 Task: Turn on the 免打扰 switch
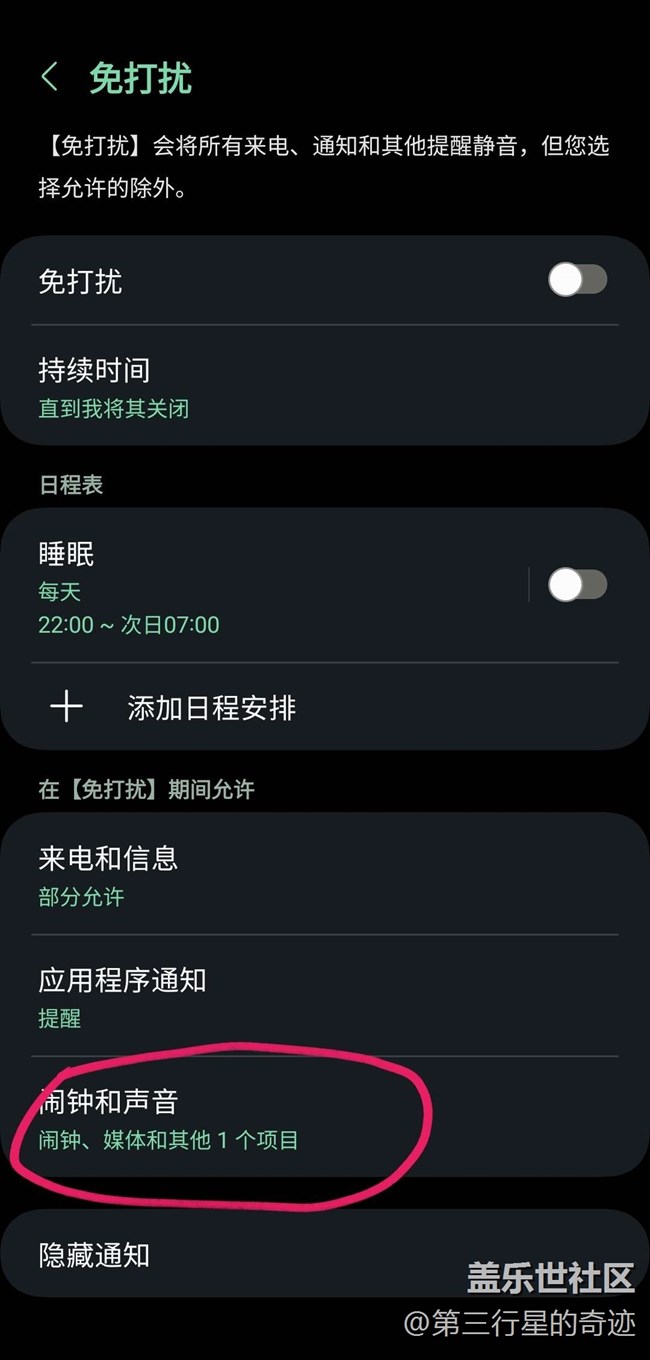(577, 280)
